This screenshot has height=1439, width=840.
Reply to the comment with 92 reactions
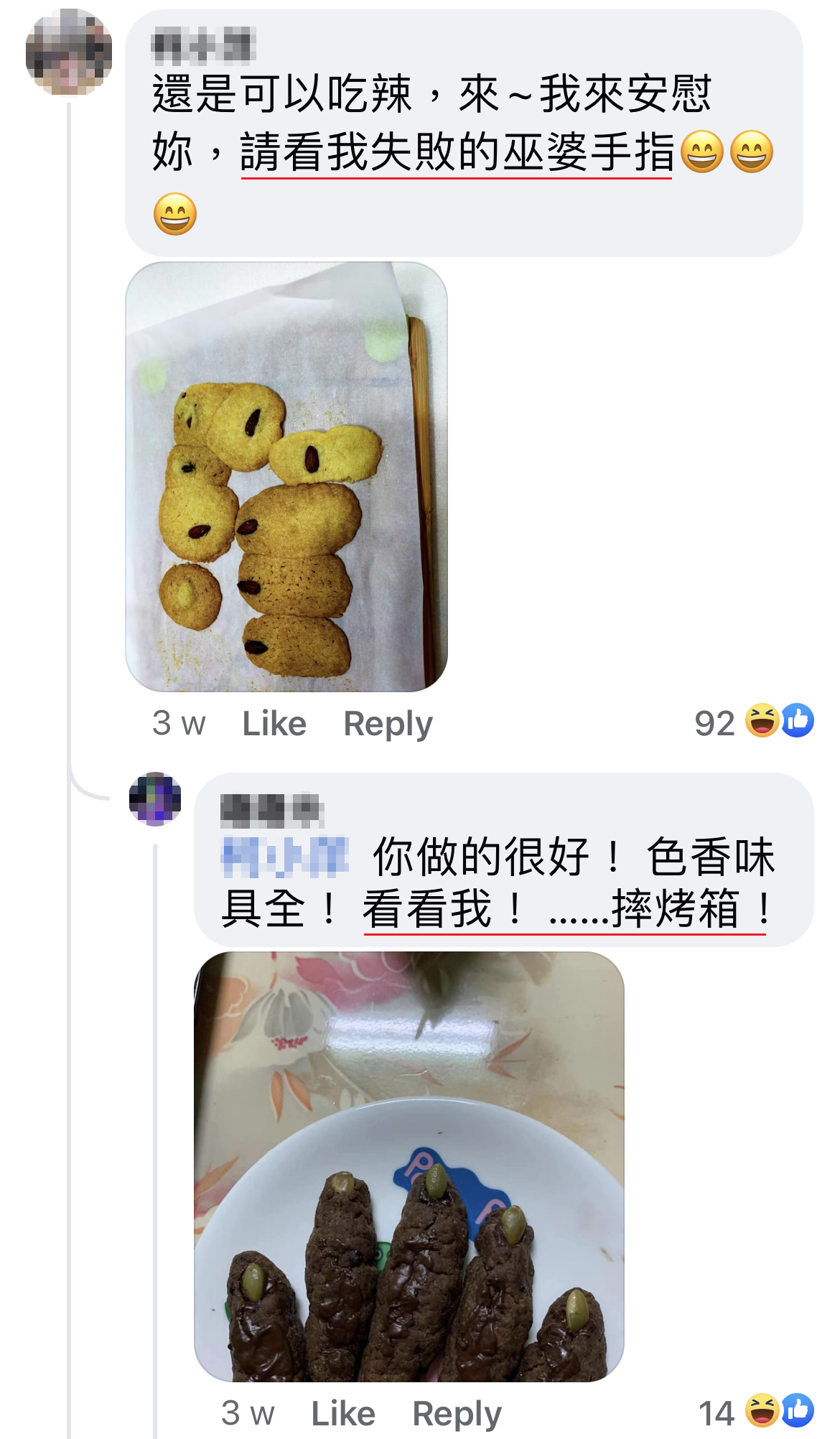[388, 723]
